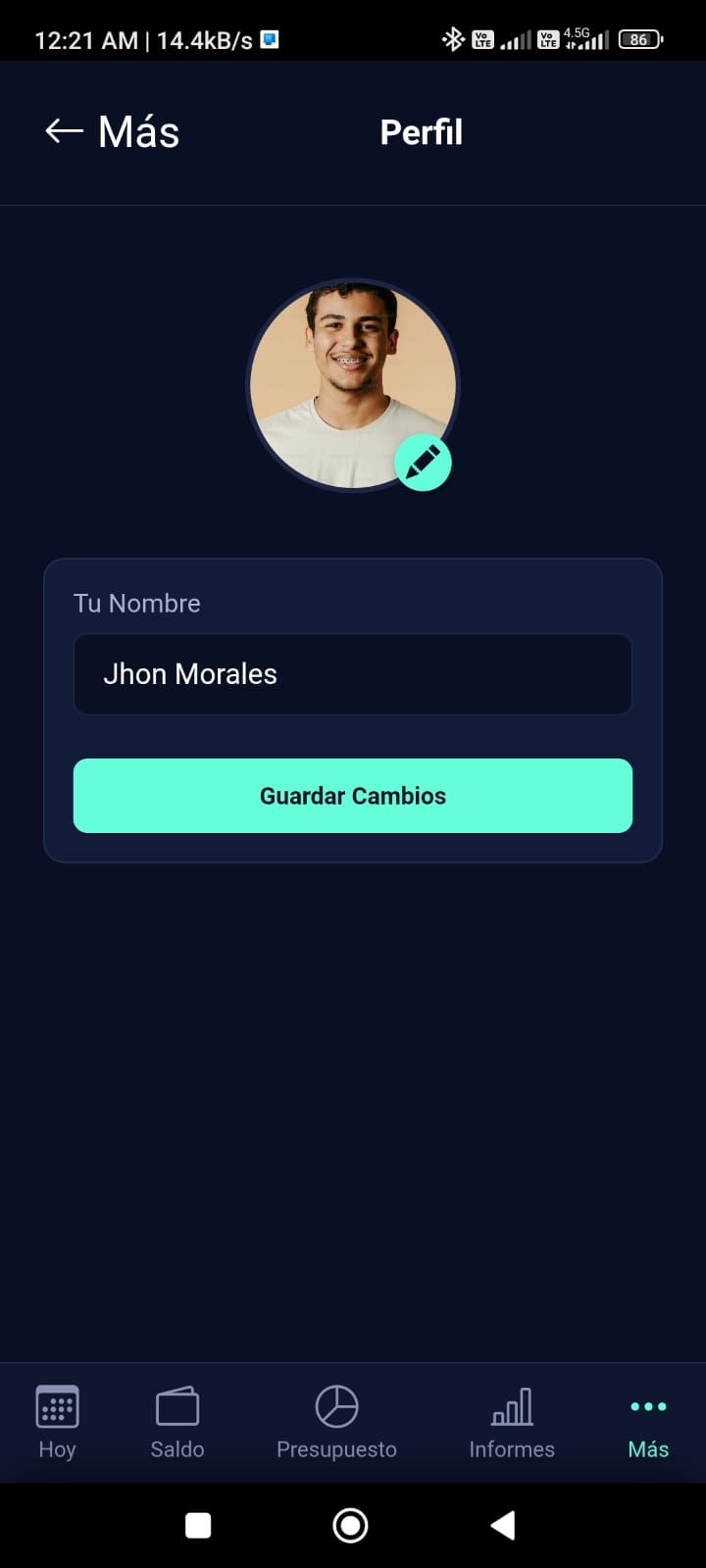
Task: Switch to the Hoy tab
Action: [57, 1423]
